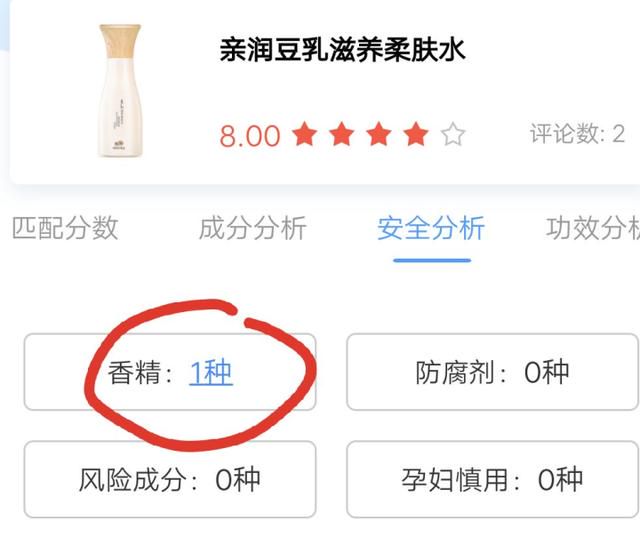
Task: Switch to the 成分分析 tab
Action: point(252,228)
